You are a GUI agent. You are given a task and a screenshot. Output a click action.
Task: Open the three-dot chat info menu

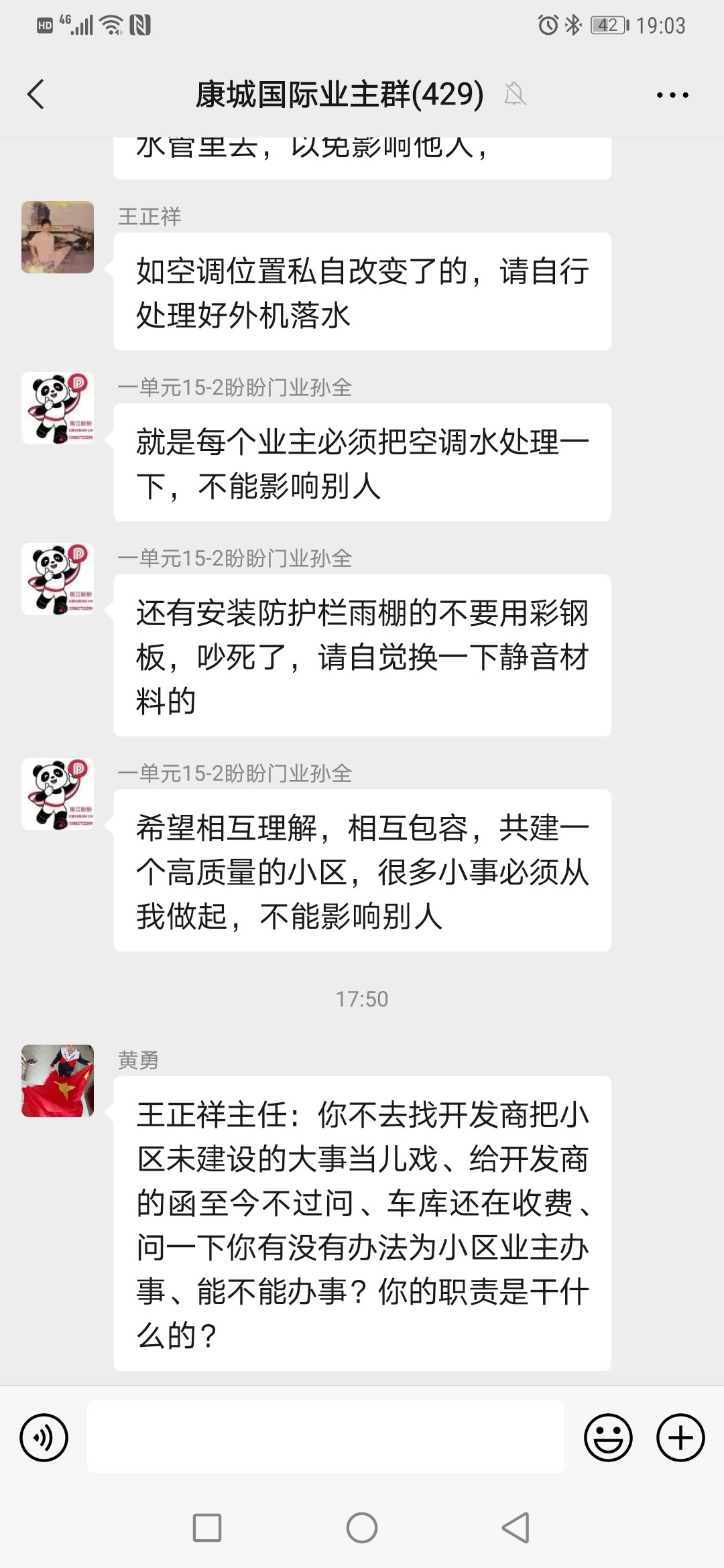[x=672, y=95]
